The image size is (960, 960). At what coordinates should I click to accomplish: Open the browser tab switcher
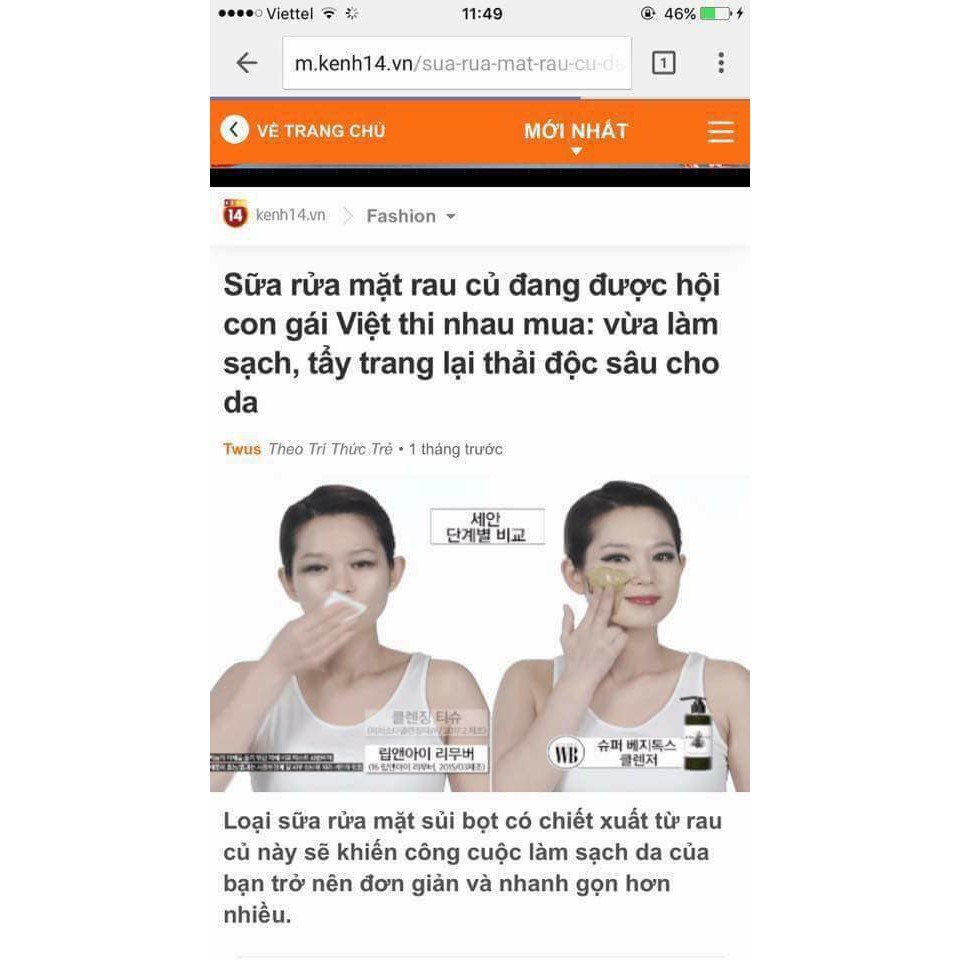click(x=663, y=64)
